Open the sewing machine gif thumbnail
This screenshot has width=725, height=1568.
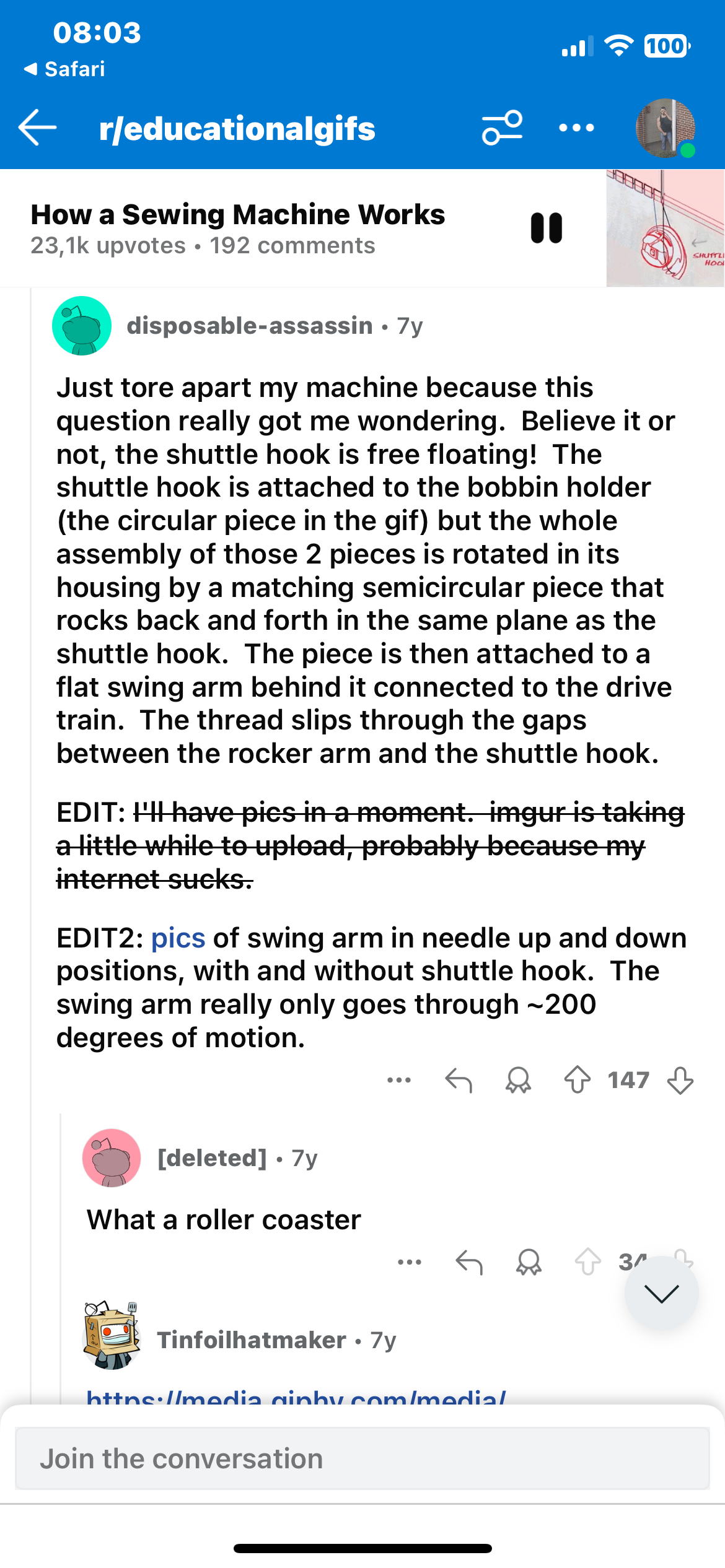click(x=665, y=228)
